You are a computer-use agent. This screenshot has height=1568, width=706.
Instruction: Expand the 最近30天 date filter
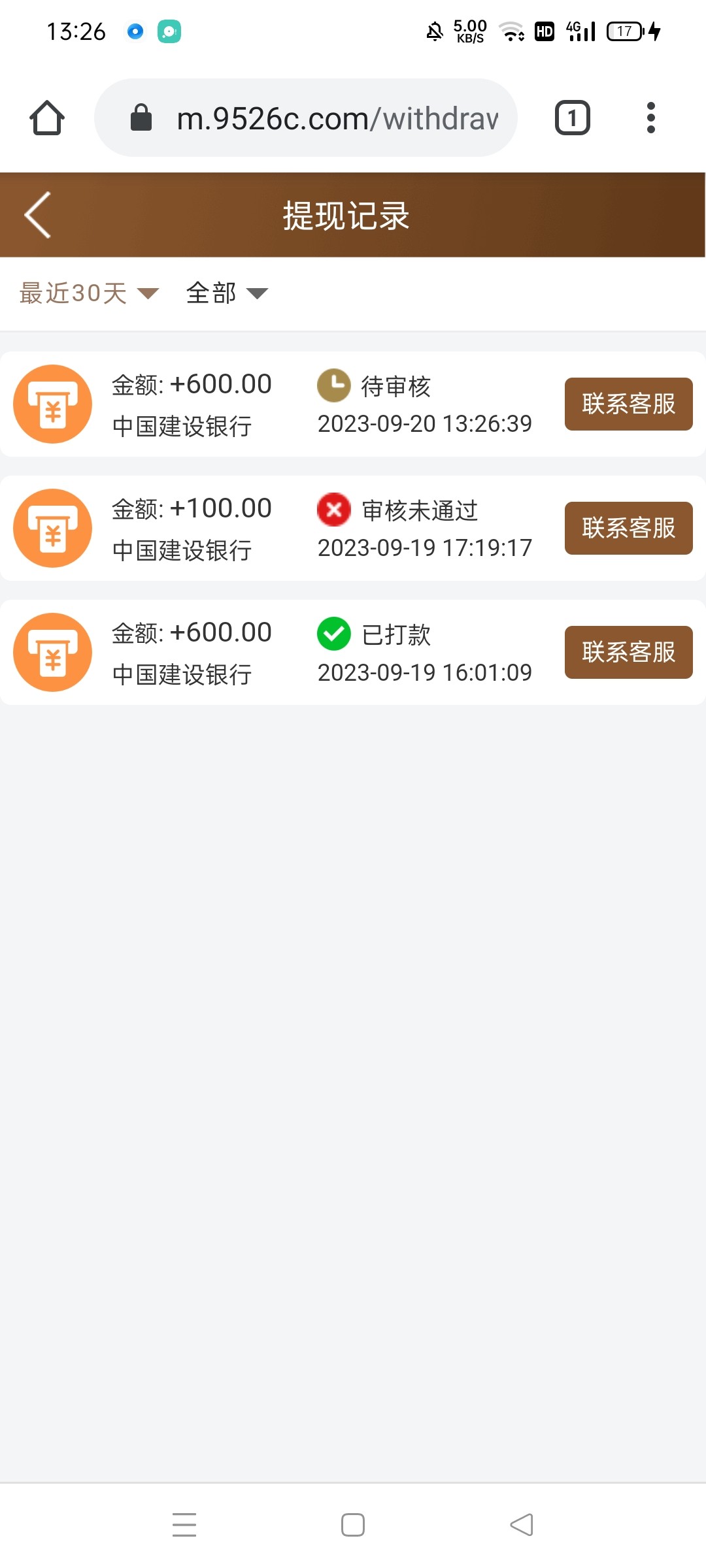click(x=89, y=293)
